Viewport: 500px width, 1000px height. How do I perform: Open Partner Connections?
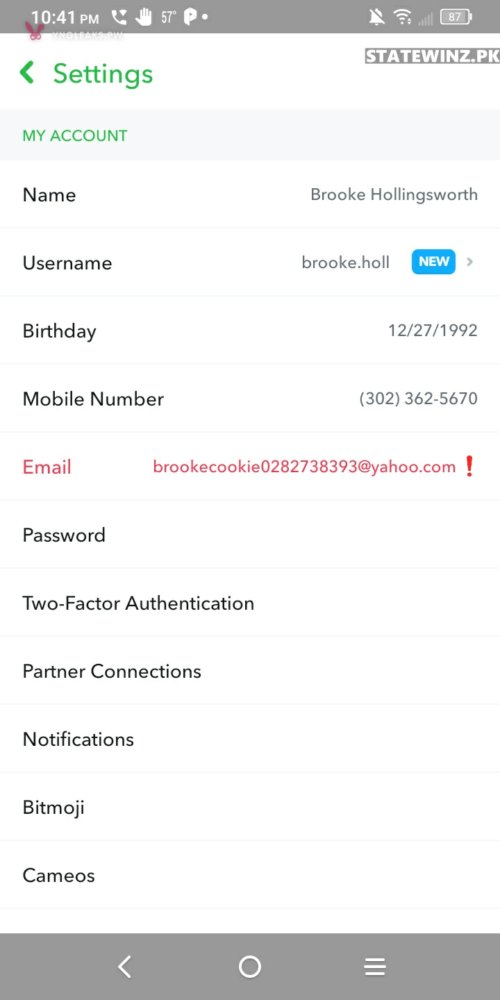coord(250,671)
